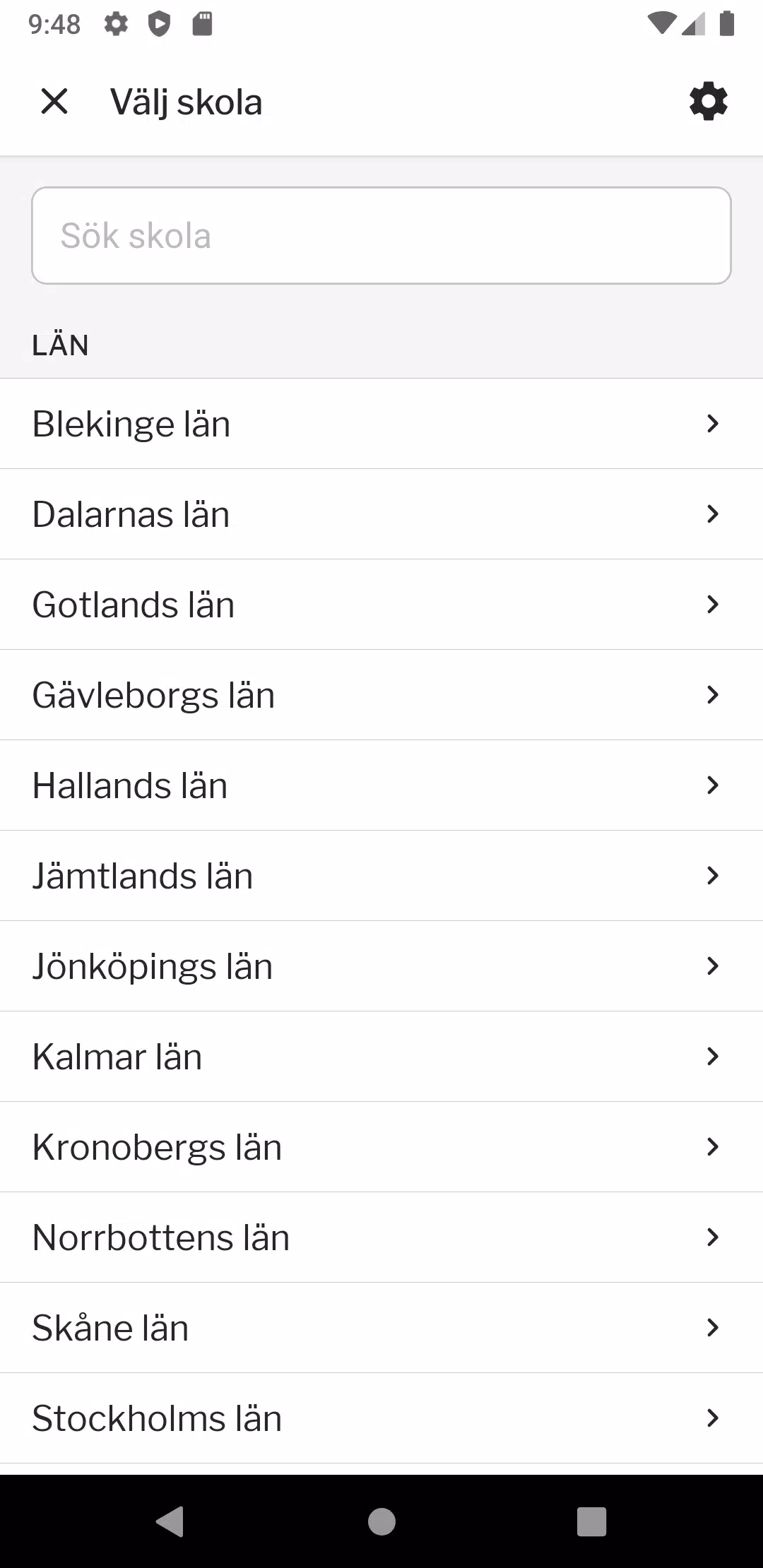763x1568 pixels.
Task: Open Norrbottens län
Action: [x=381, y=1237]
